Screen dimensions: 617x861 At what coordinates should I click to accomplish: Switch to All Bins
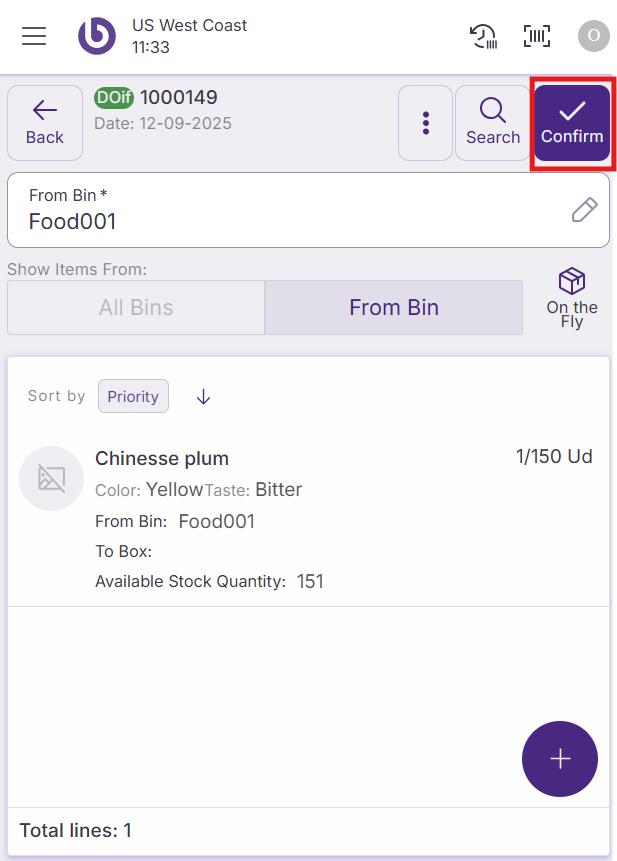[x=136, y=307]
